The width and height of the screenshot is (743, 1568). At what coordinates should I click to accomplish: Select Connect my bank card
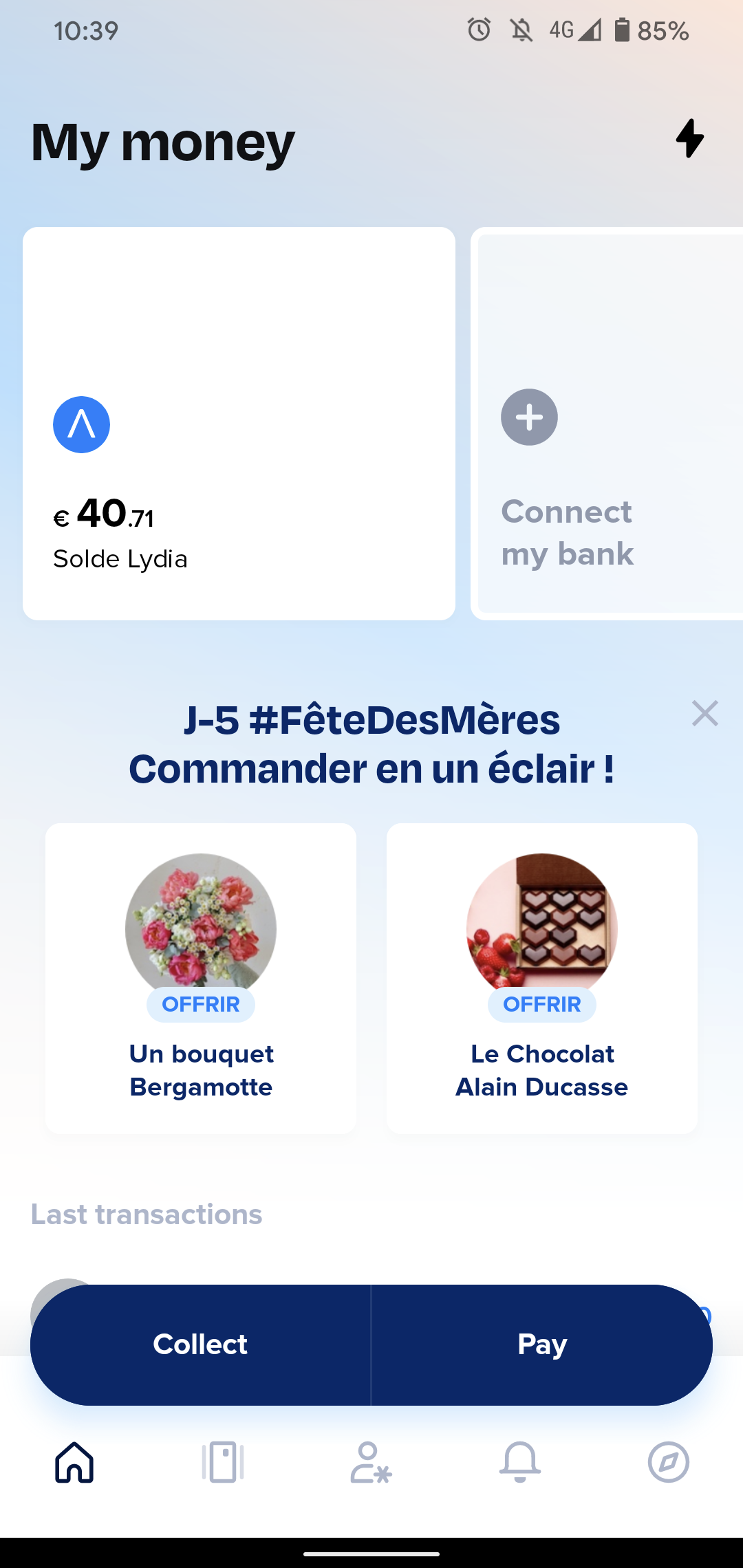605,424
